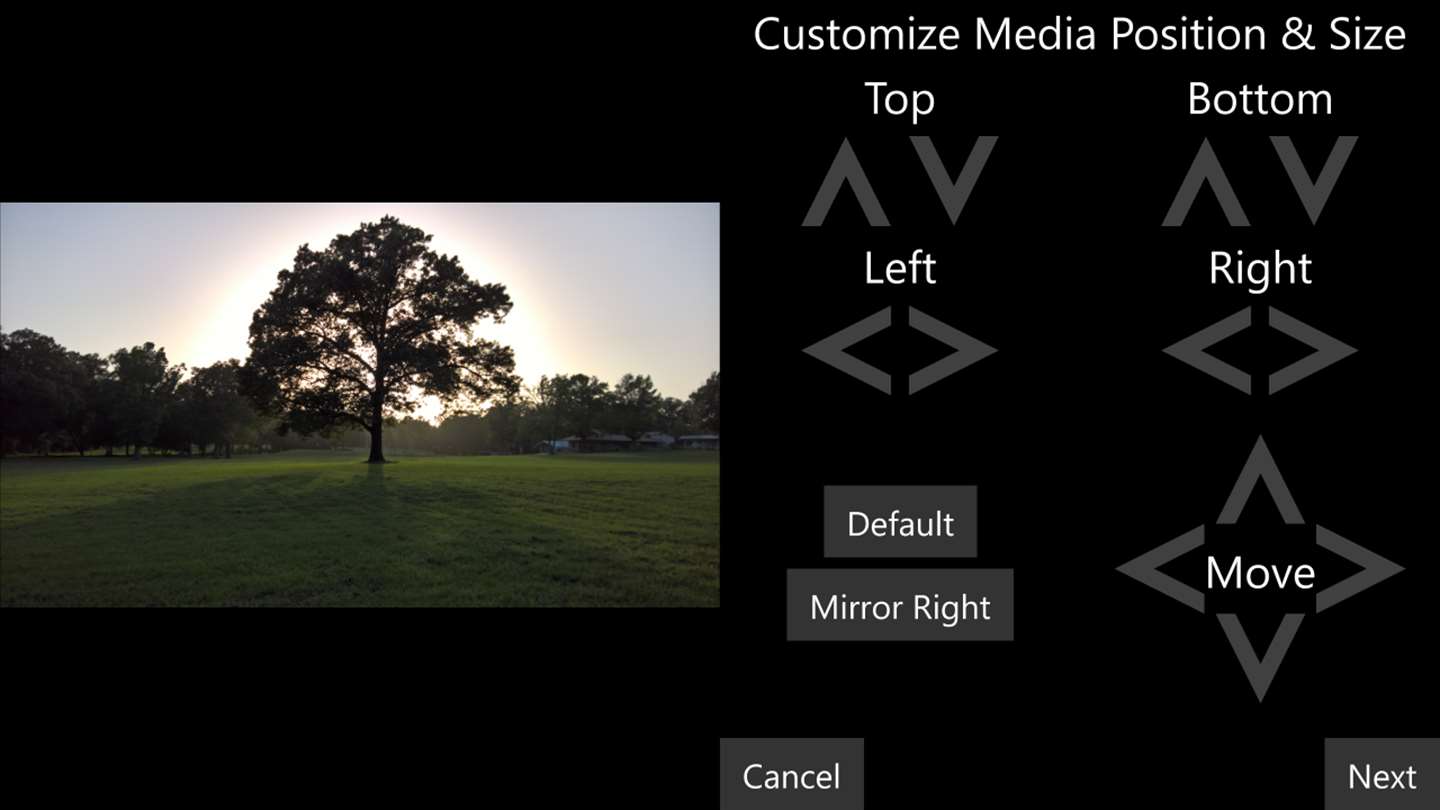Move the media up
Image resolution: width=1440 pixels, height=810 pixels.
[x=1260, y=482]
